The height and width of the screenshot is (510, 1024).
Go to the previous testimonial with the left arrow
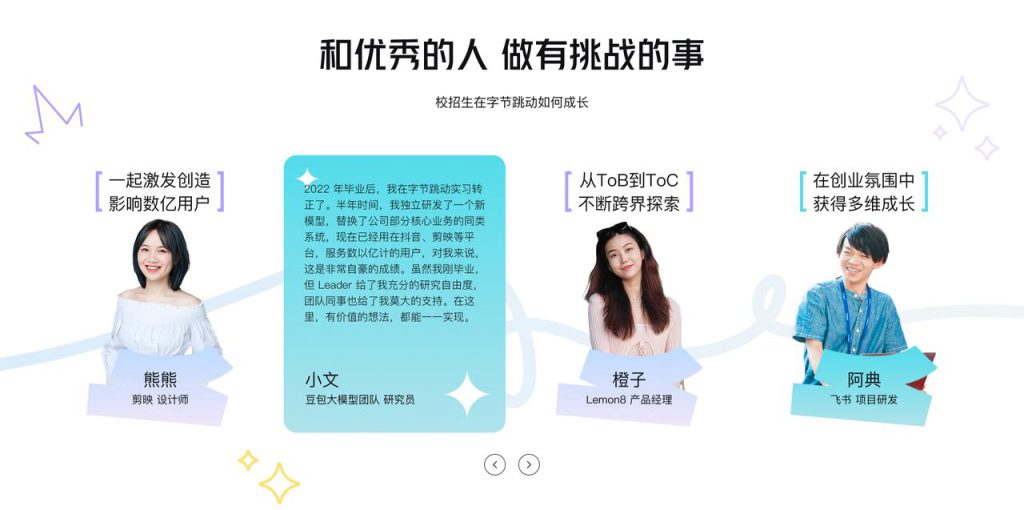(x=495, y=464)
